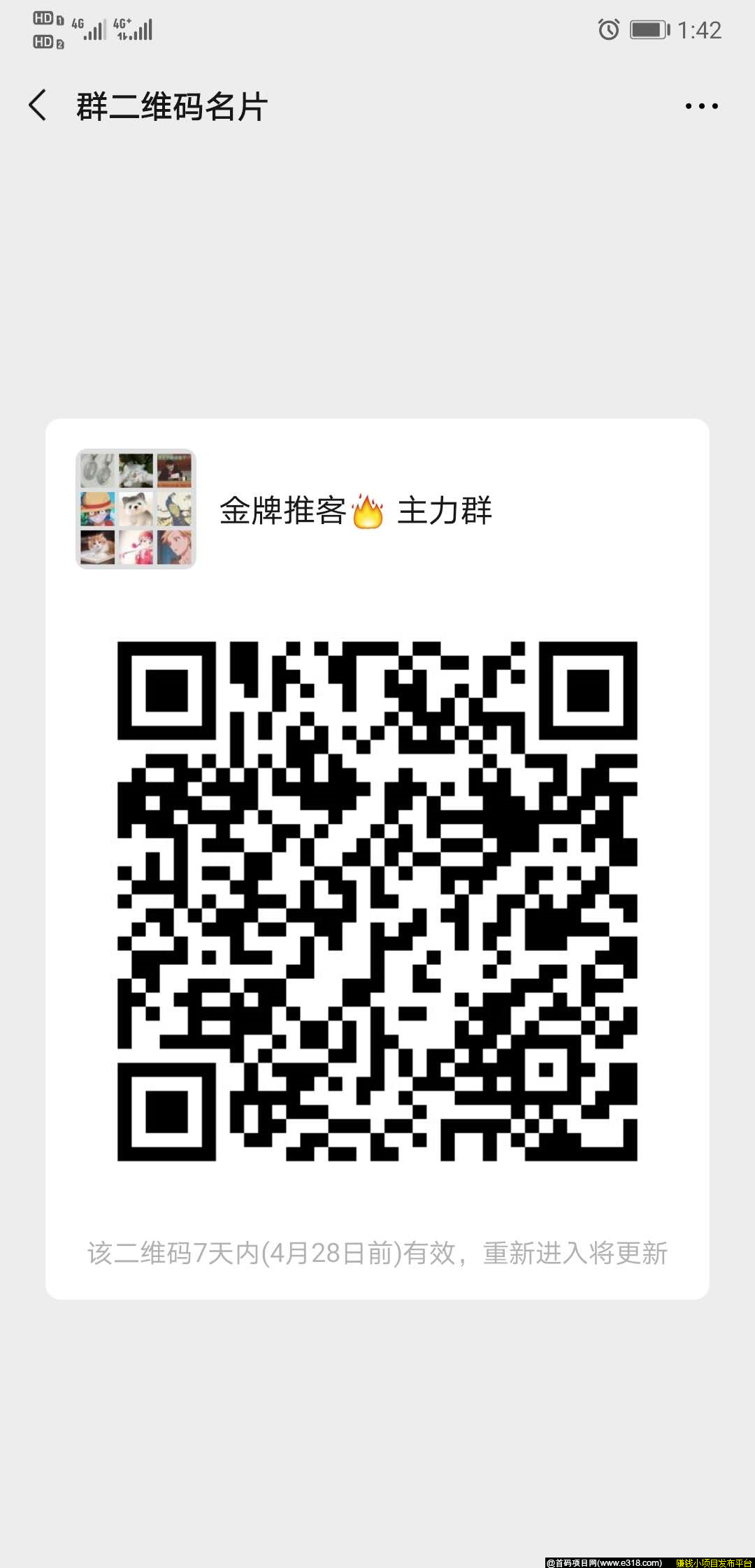Viewport: 755px width, 1568px height.
Task: Go back from the group QR code page
Action: point(38,106)
